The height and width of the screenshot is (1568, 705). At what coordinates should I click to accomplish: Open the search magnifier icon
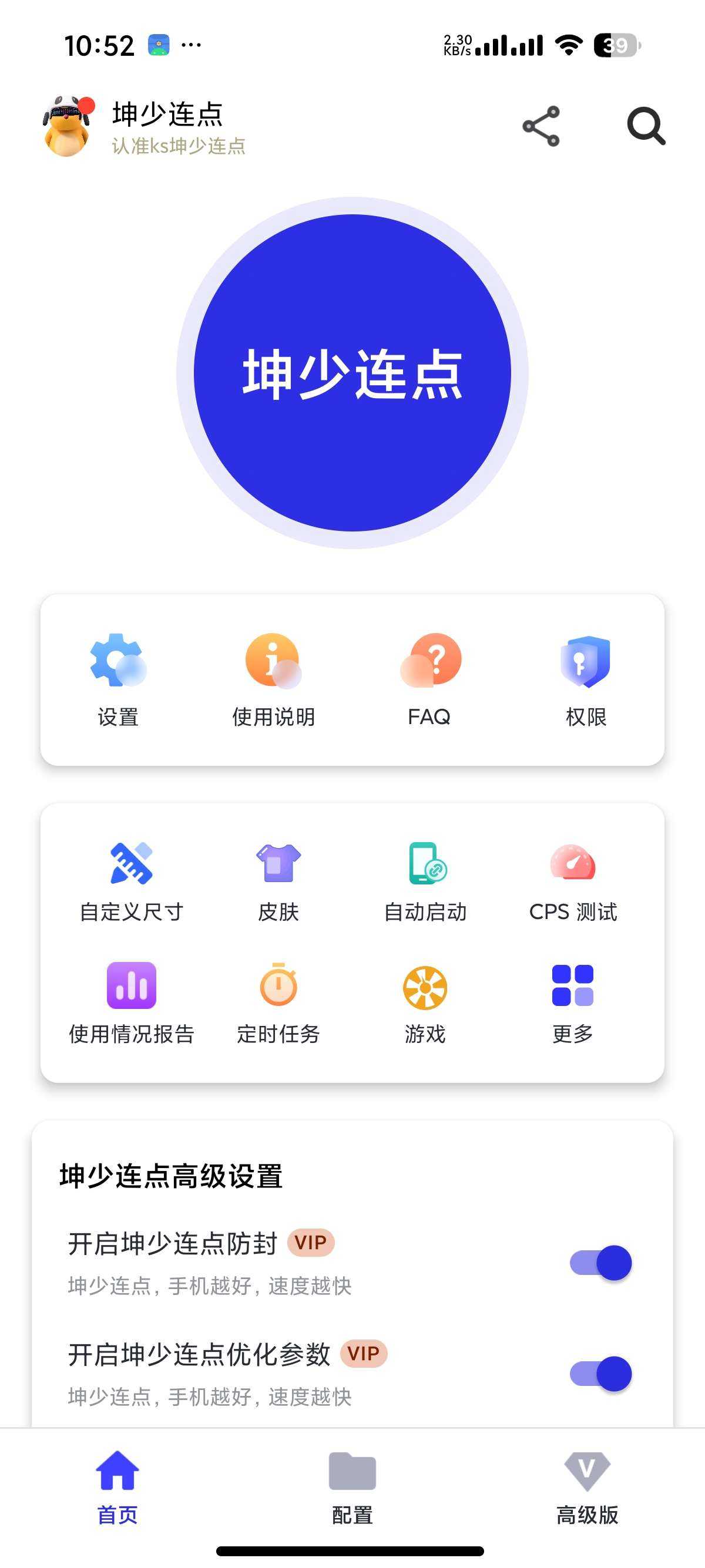646,126
